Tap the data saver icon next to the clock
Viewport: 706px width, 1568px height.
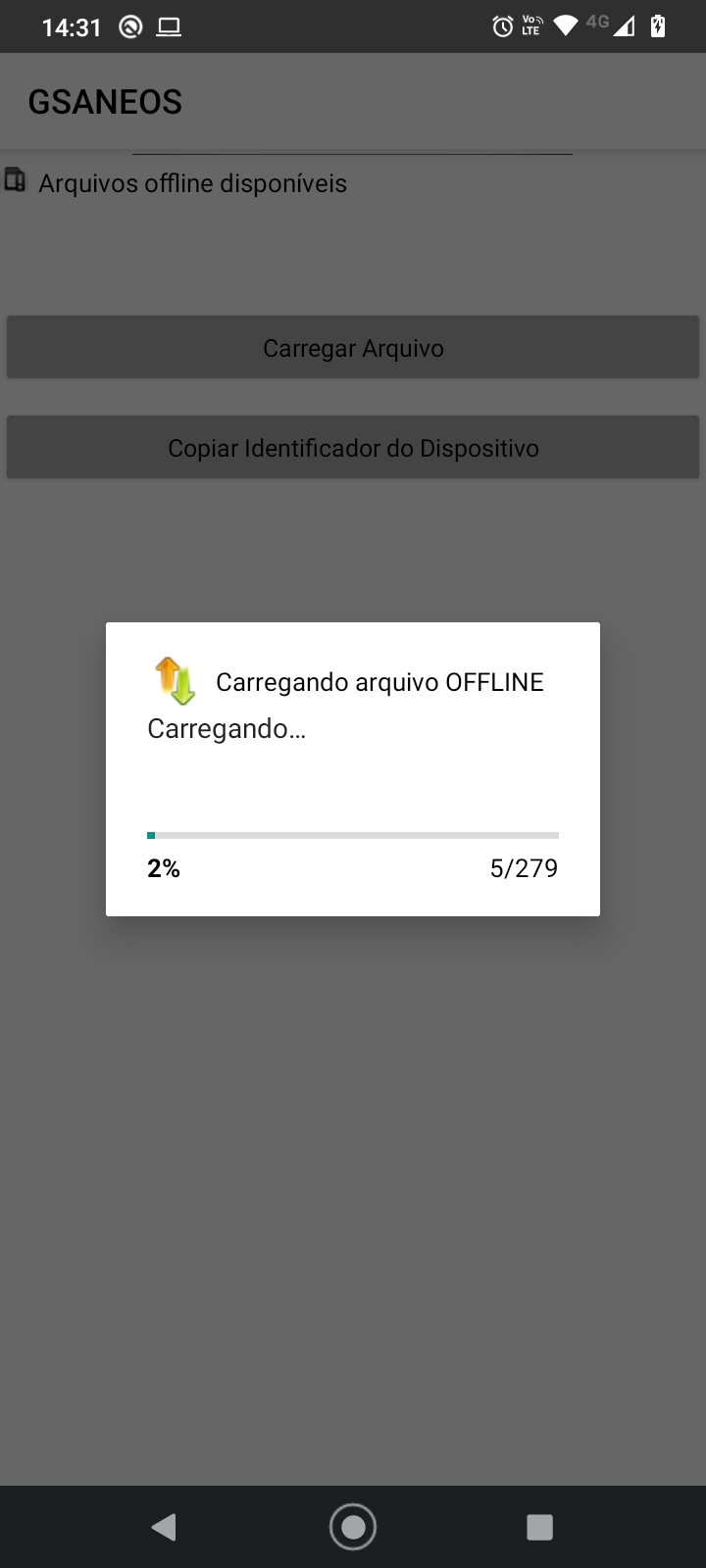128,25
